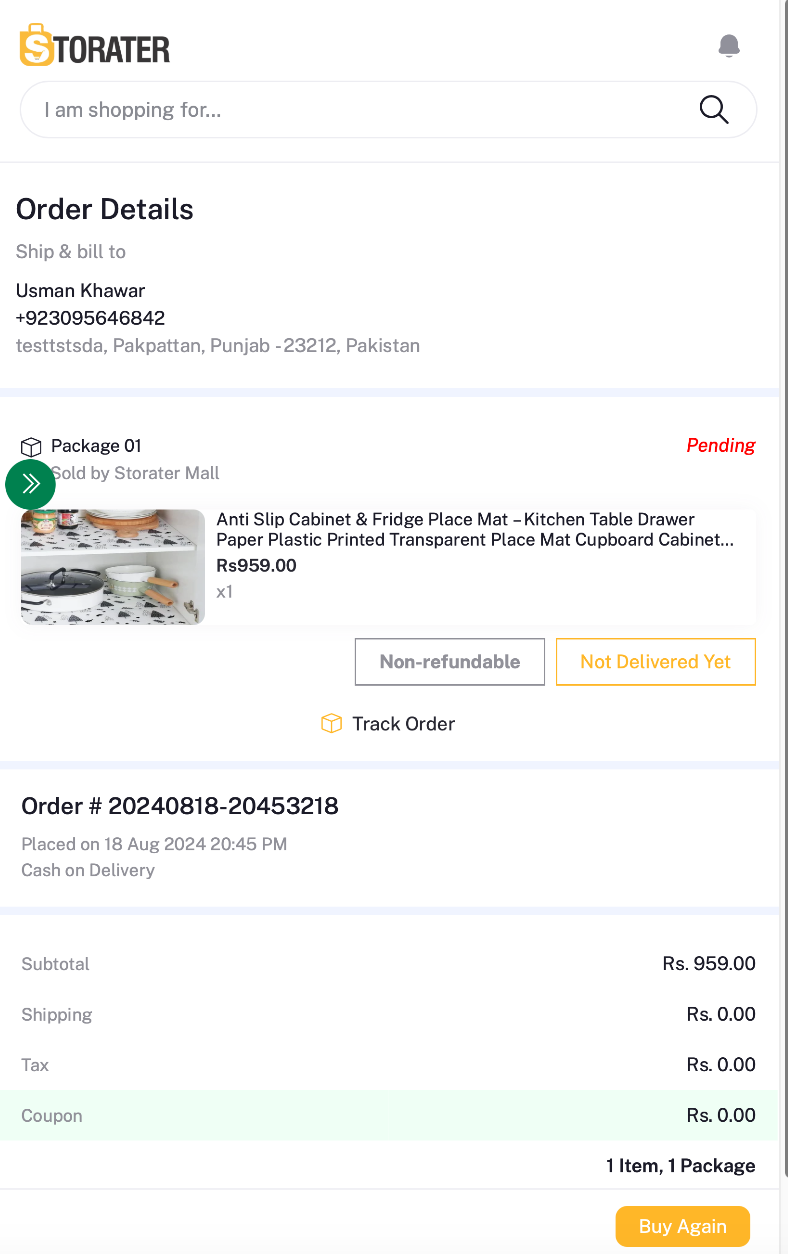Expand the collapsed side panel with the chevron

[30, 484]
